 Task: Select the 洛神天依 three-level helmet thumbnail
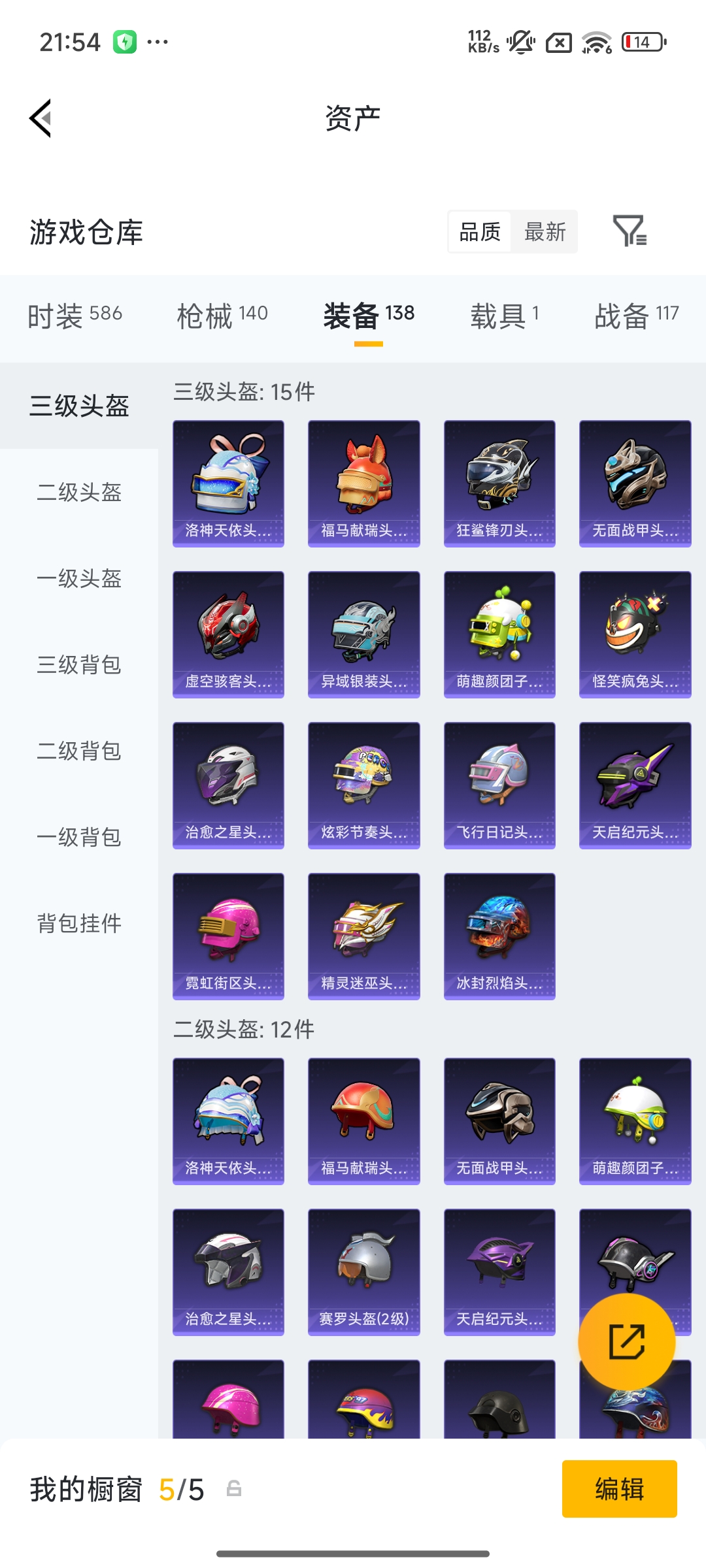coord(228,483)
